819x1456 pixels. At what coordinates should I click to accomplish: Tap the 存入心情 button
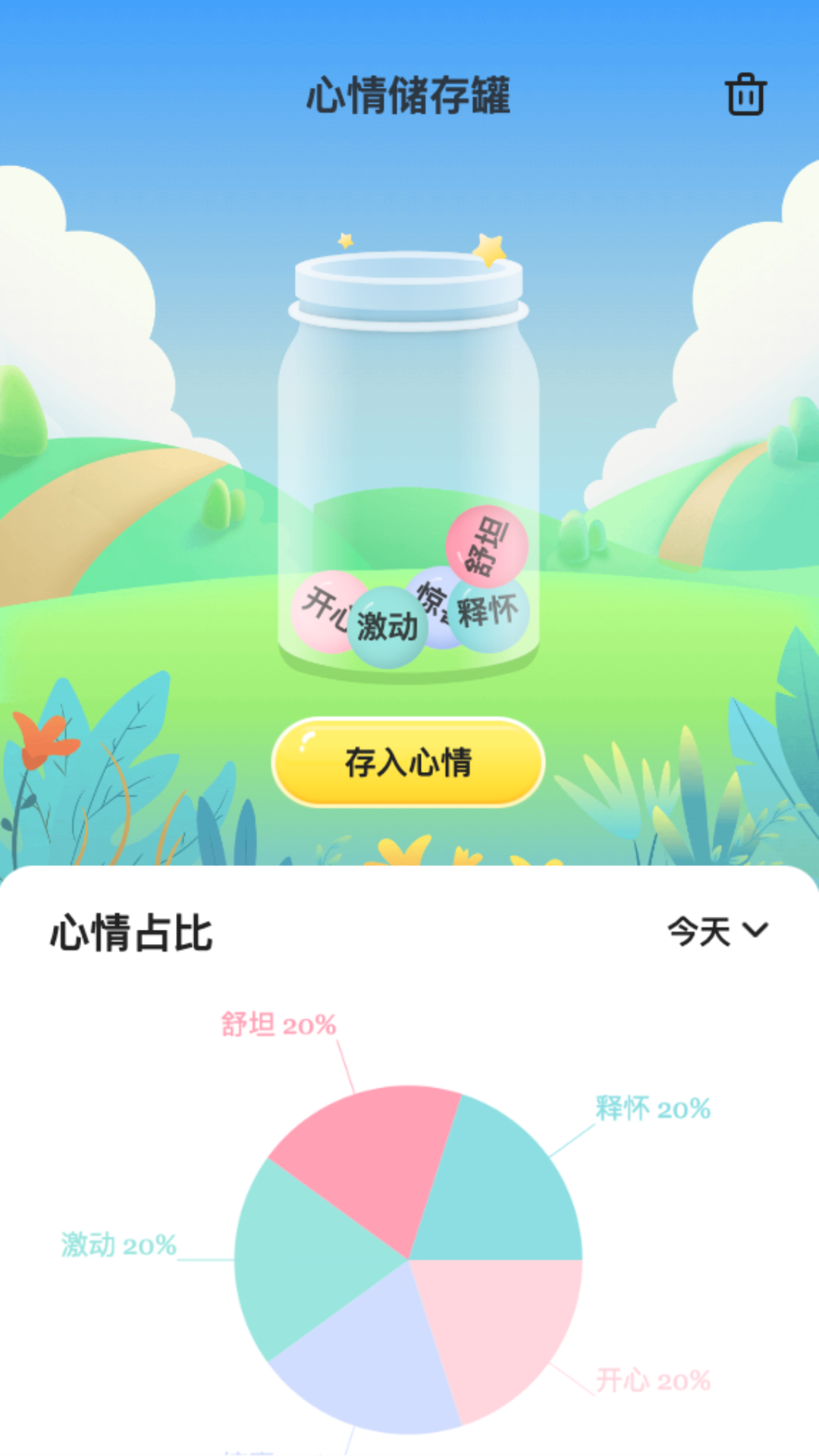pyautogui.click(x=408, y=762)
